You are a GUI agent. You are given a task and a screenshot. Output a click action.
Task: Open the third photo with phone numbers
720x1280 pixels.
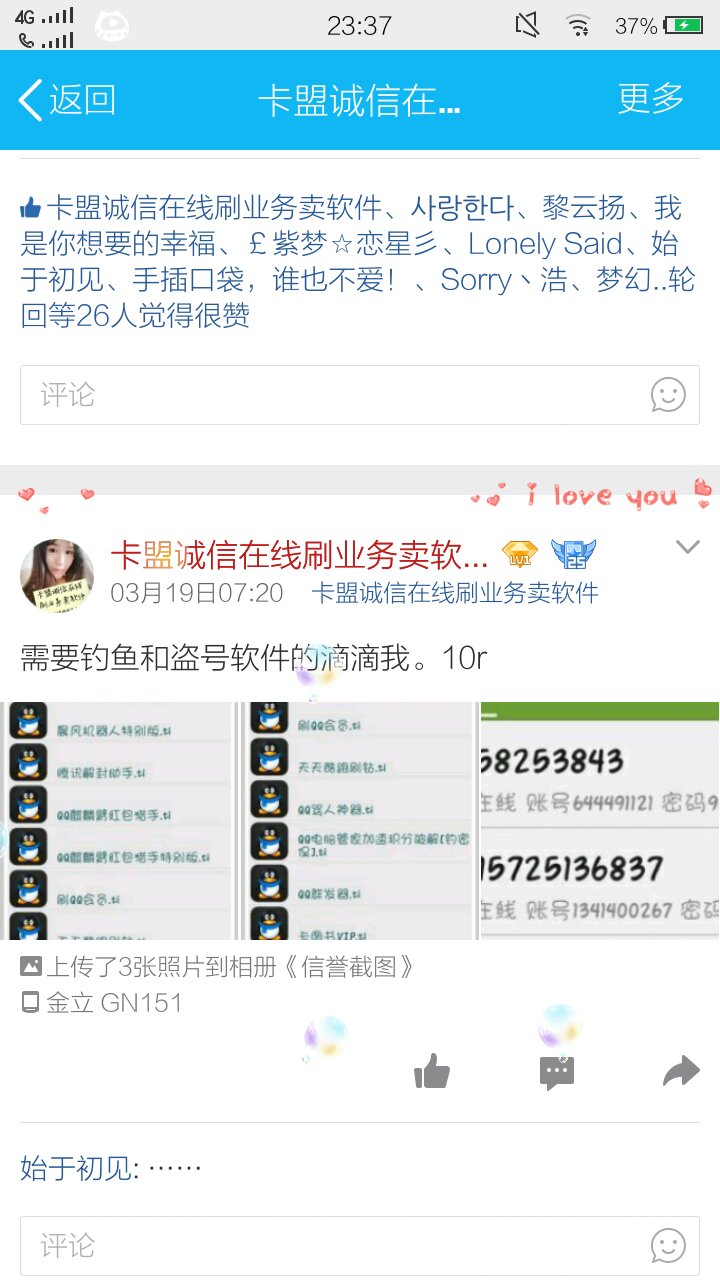[600, 821]
